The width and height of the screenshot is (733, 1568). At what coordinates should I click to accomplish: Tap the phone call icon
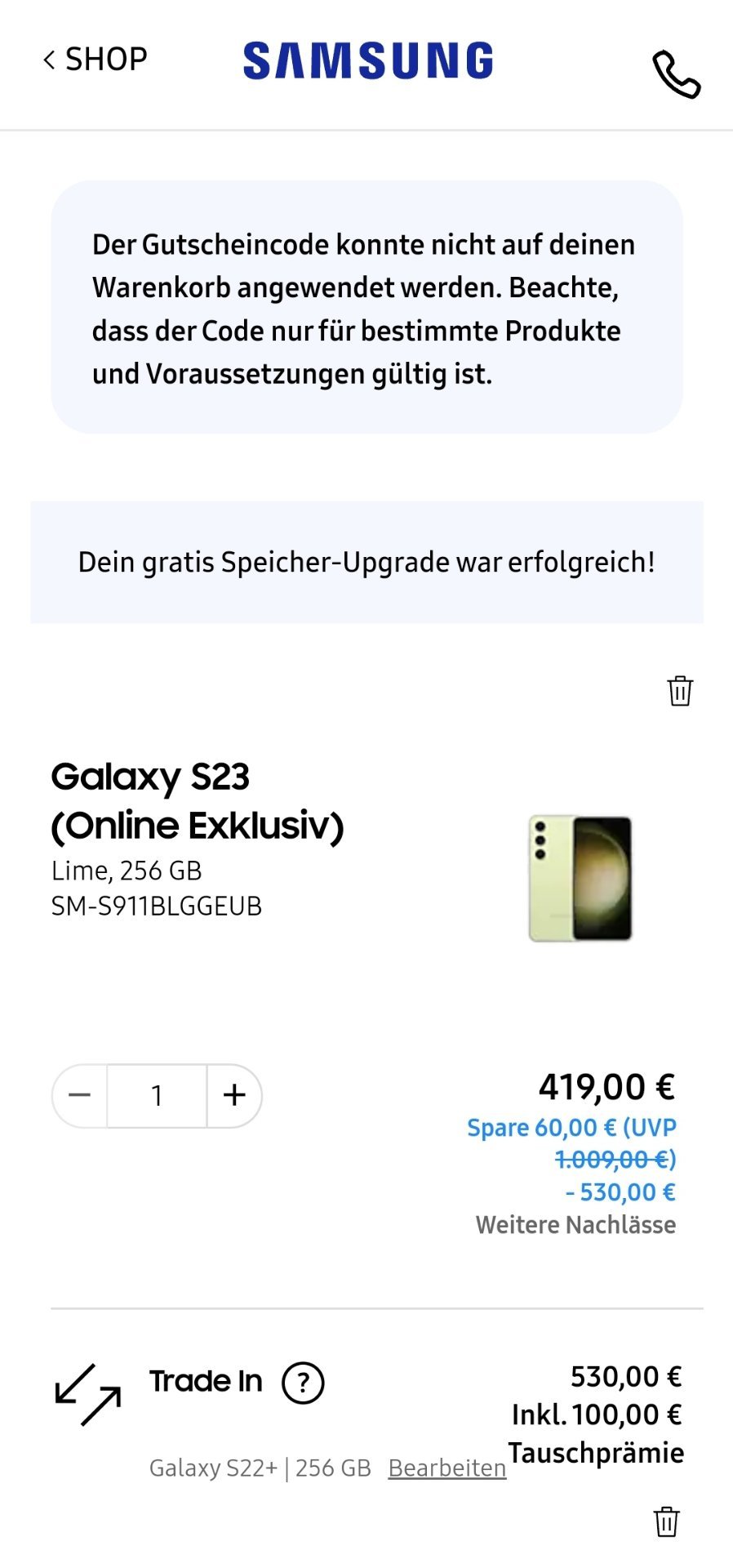pos(677,74)
